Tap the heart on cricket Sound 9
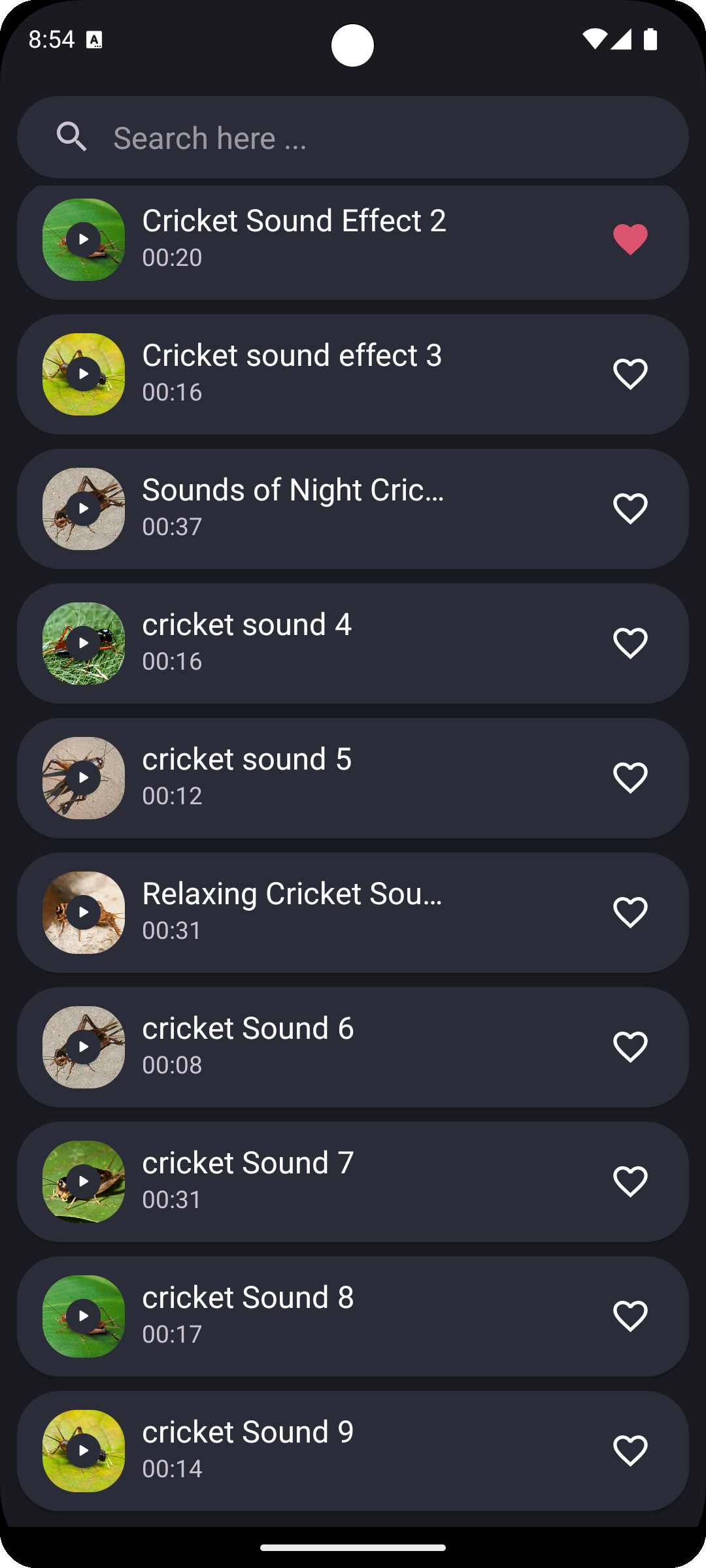 (630, 1451)
